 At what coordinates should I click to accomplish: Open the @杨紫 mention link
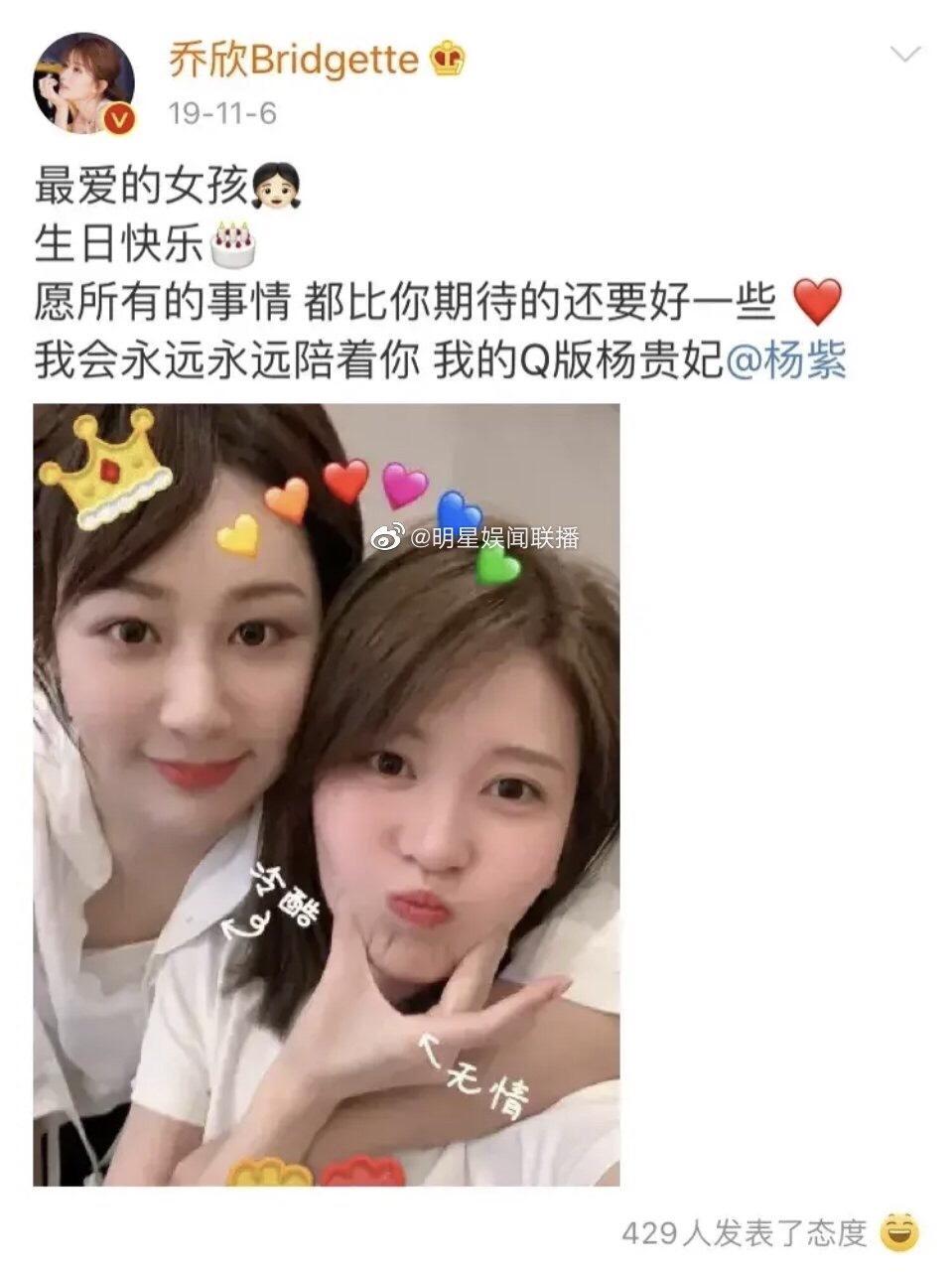785,362
